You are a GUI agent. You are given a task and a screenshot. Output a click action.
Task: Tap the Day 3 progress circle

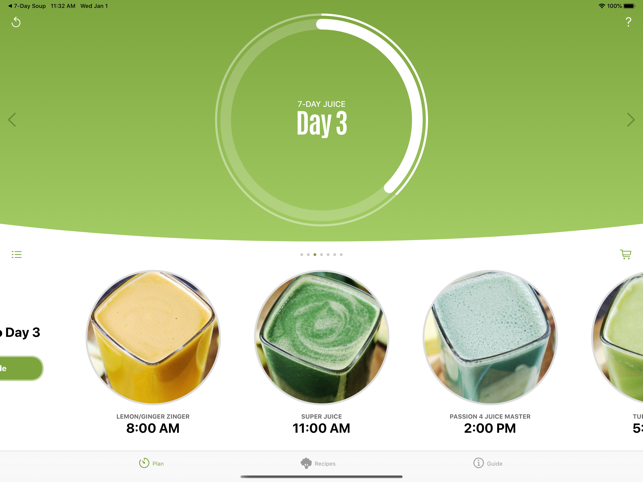[x=321, y=120]
